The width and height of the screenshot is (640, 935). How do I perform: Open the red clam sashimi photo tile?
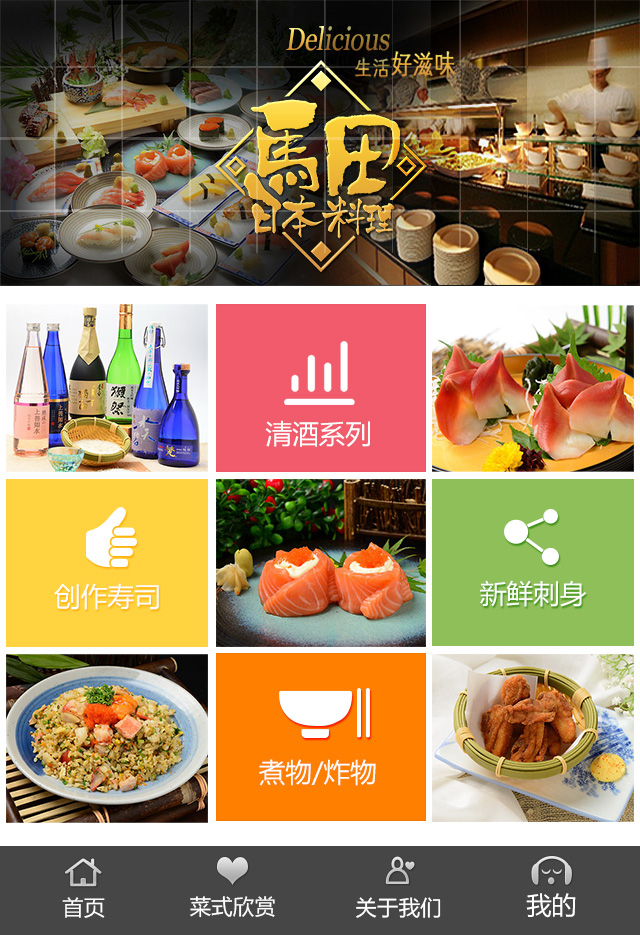tap(532, 388)
